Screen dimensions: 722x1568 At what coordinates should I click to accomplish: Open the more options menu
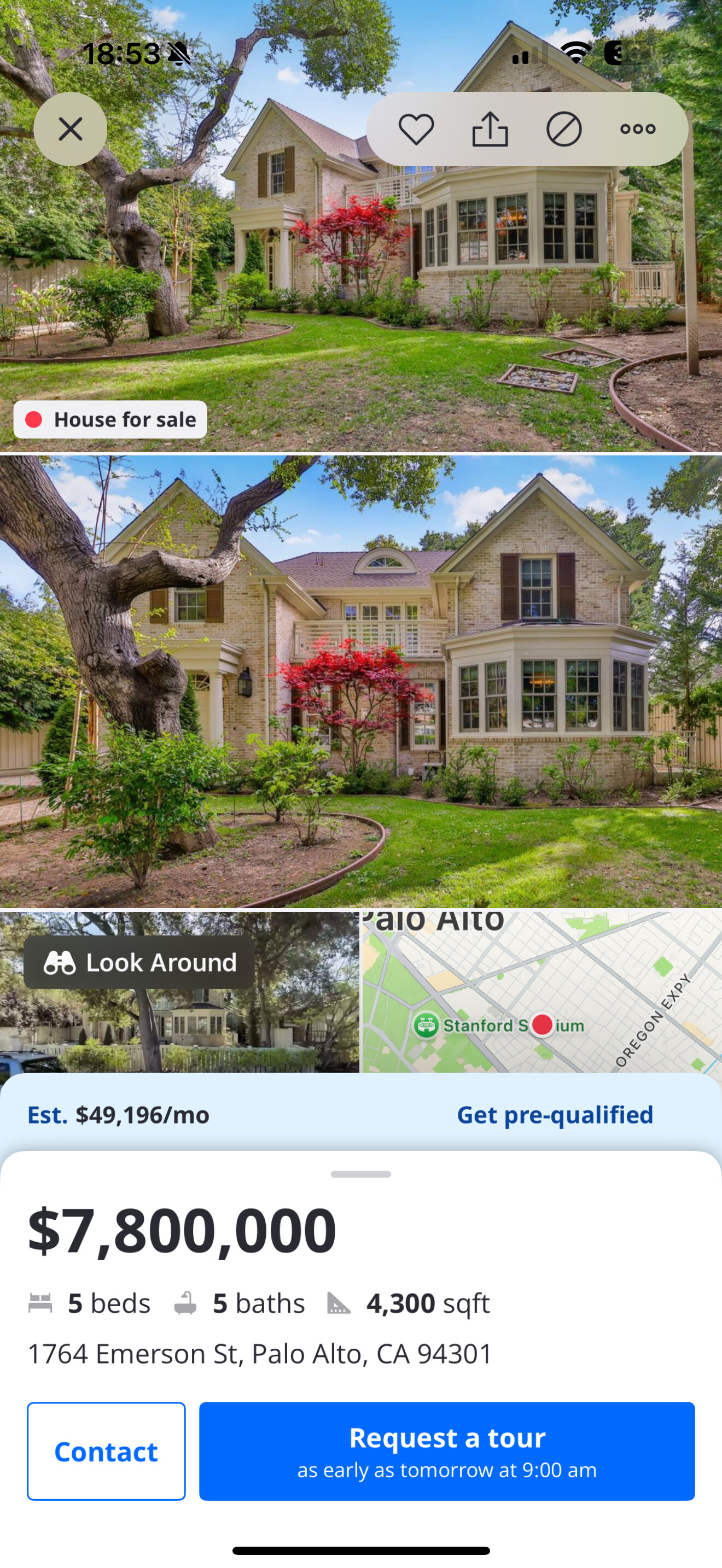pos(637,129)
